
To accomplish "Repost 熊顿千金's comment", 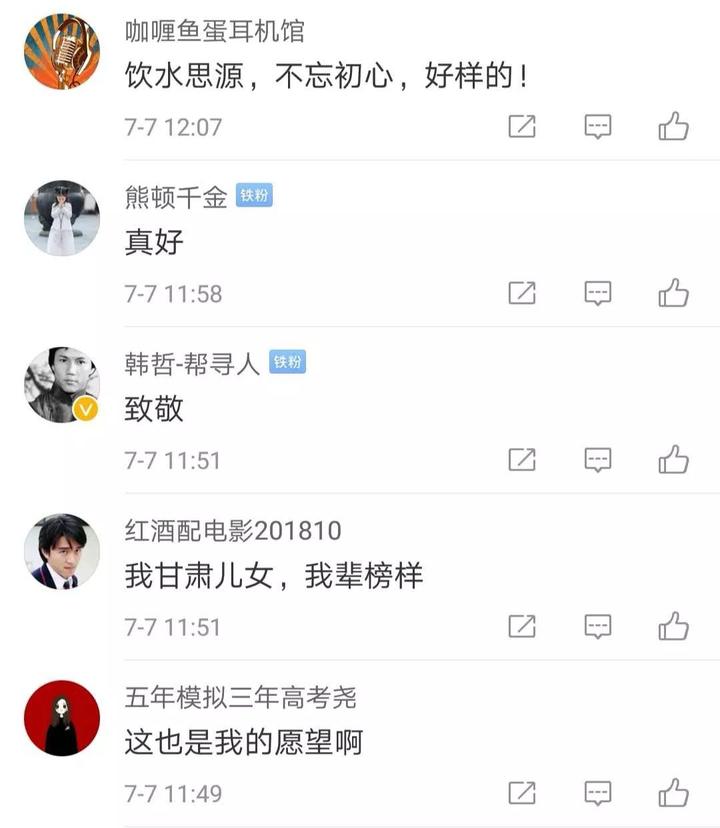I will coord(522,293).
